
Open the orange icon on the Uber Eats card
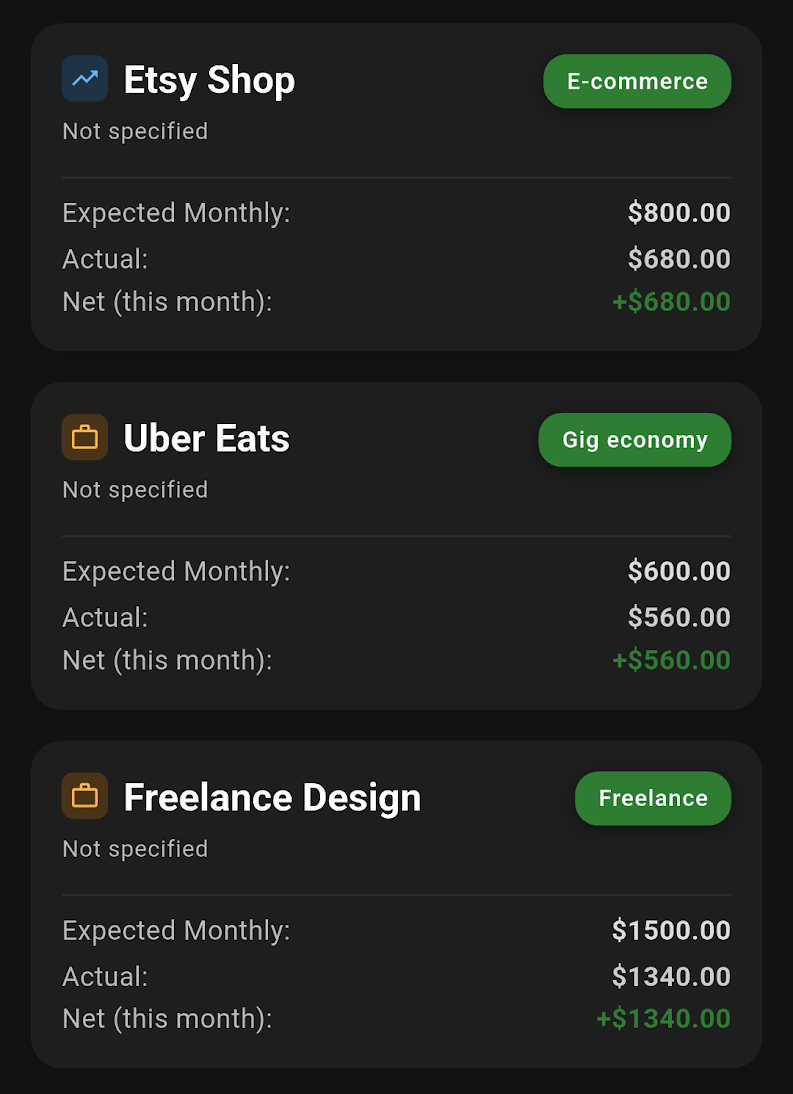pos(85,437)
